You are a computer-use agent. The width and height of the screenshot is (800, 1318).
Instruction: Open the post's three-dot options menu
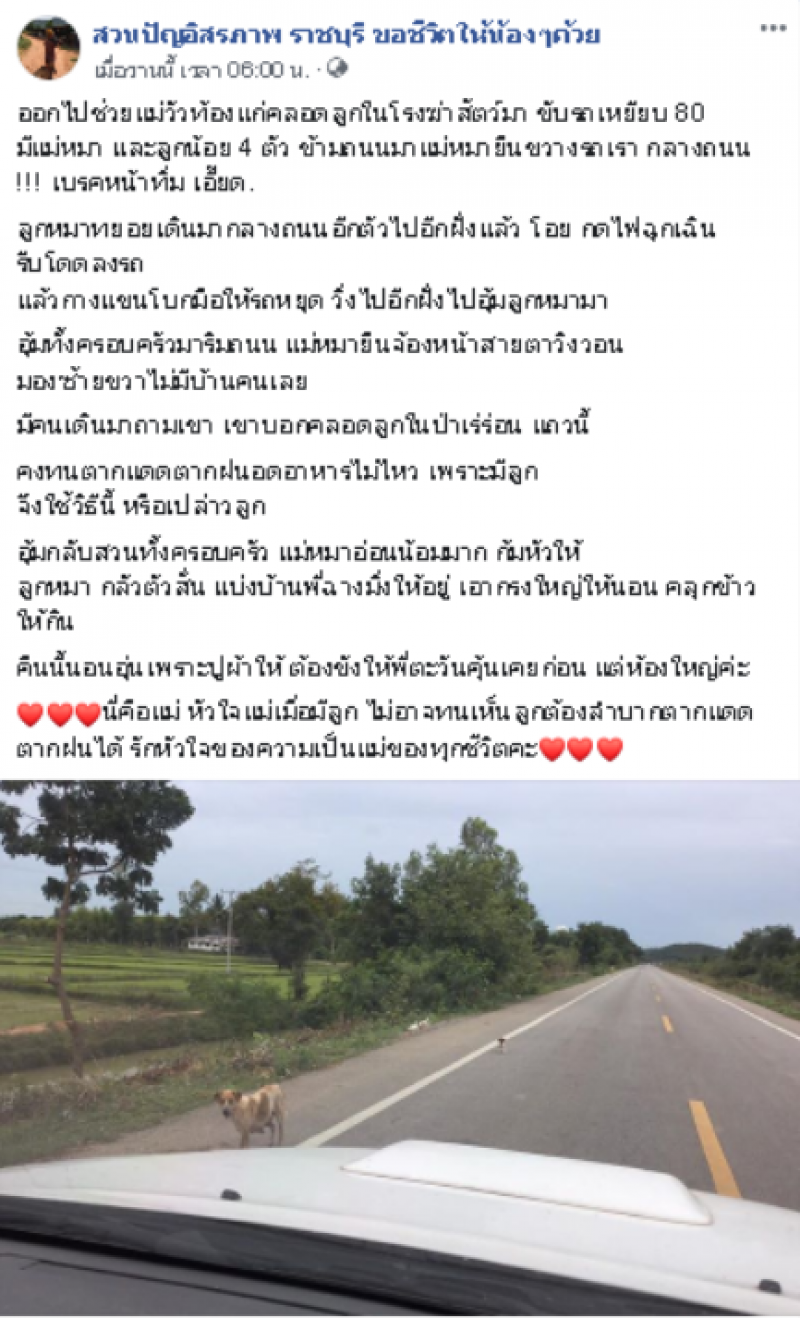pyautogui.click(x=772, y=29)
